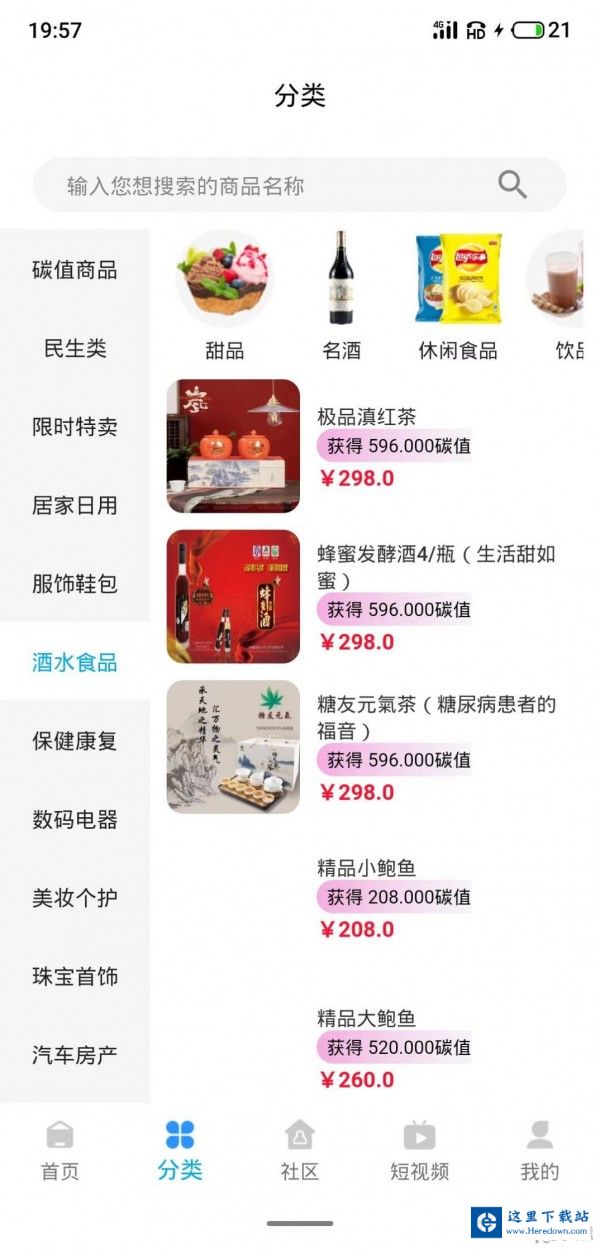Image resolution: width=600 pixels, height=1250 pixels.
Task: View the 极品滇红茶 product
Action: pyautogui.click(x=366, y=417)
